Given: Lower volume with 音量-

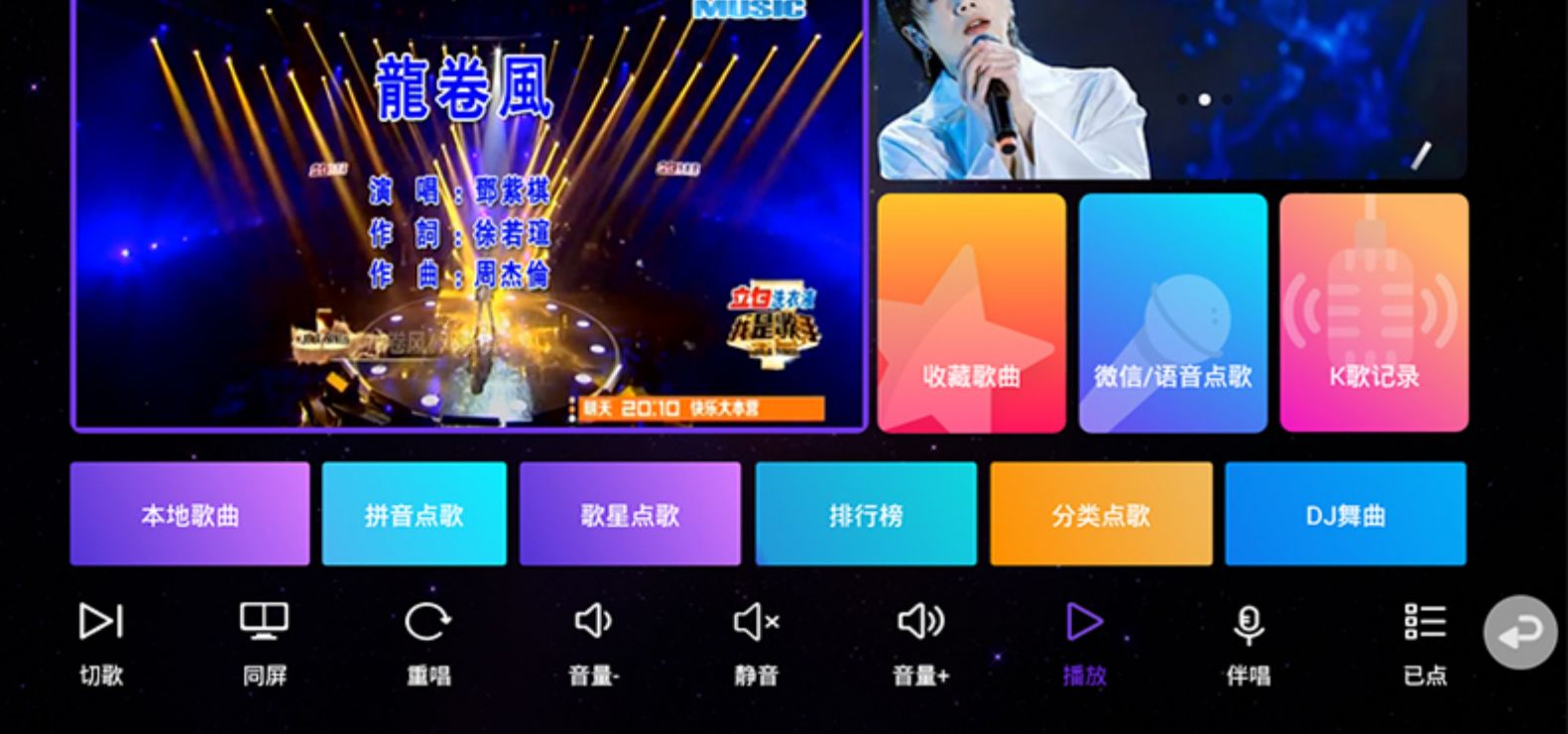Looking at the screenshot, I should tap(593, 642).
